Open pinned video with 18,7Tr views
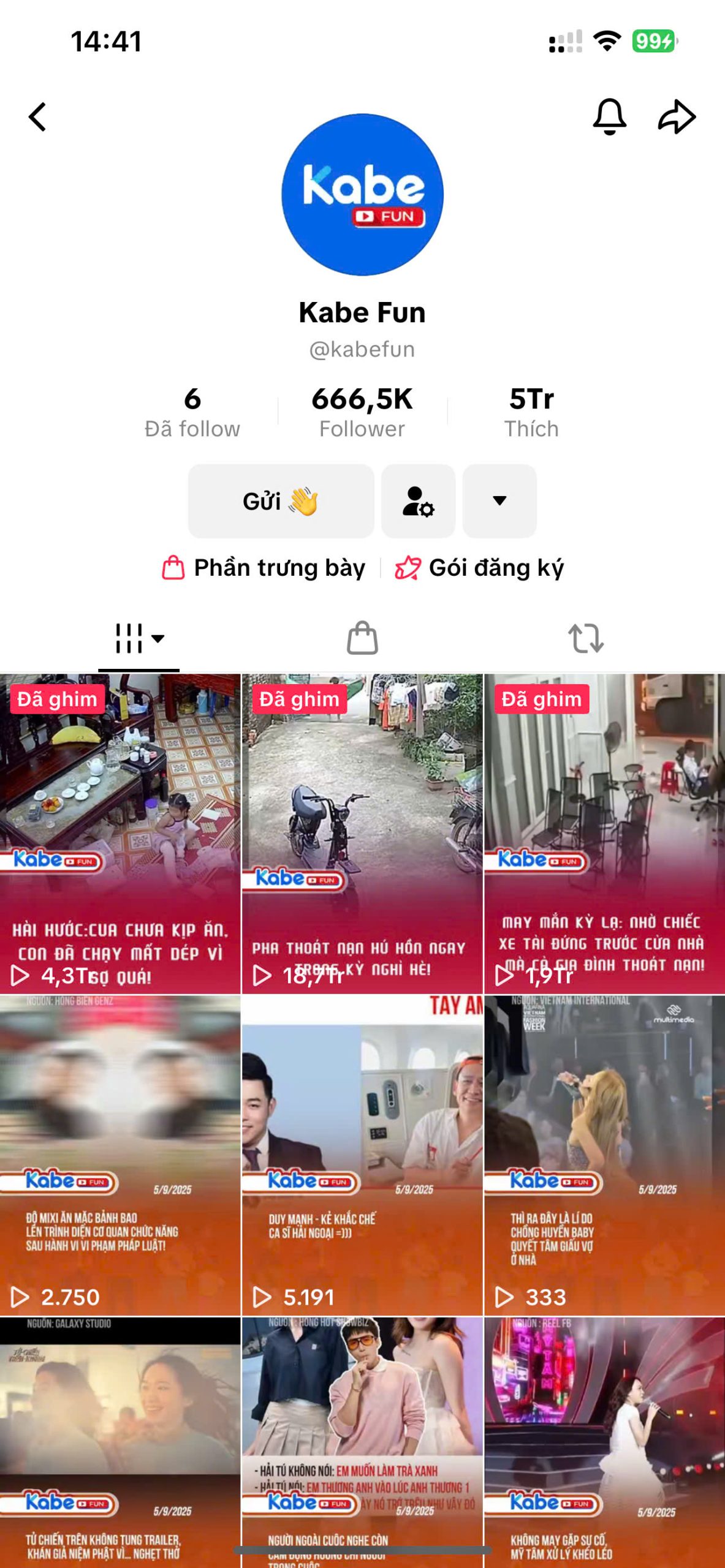Screen dimensions: 725x1568 [x=362, y=834]
